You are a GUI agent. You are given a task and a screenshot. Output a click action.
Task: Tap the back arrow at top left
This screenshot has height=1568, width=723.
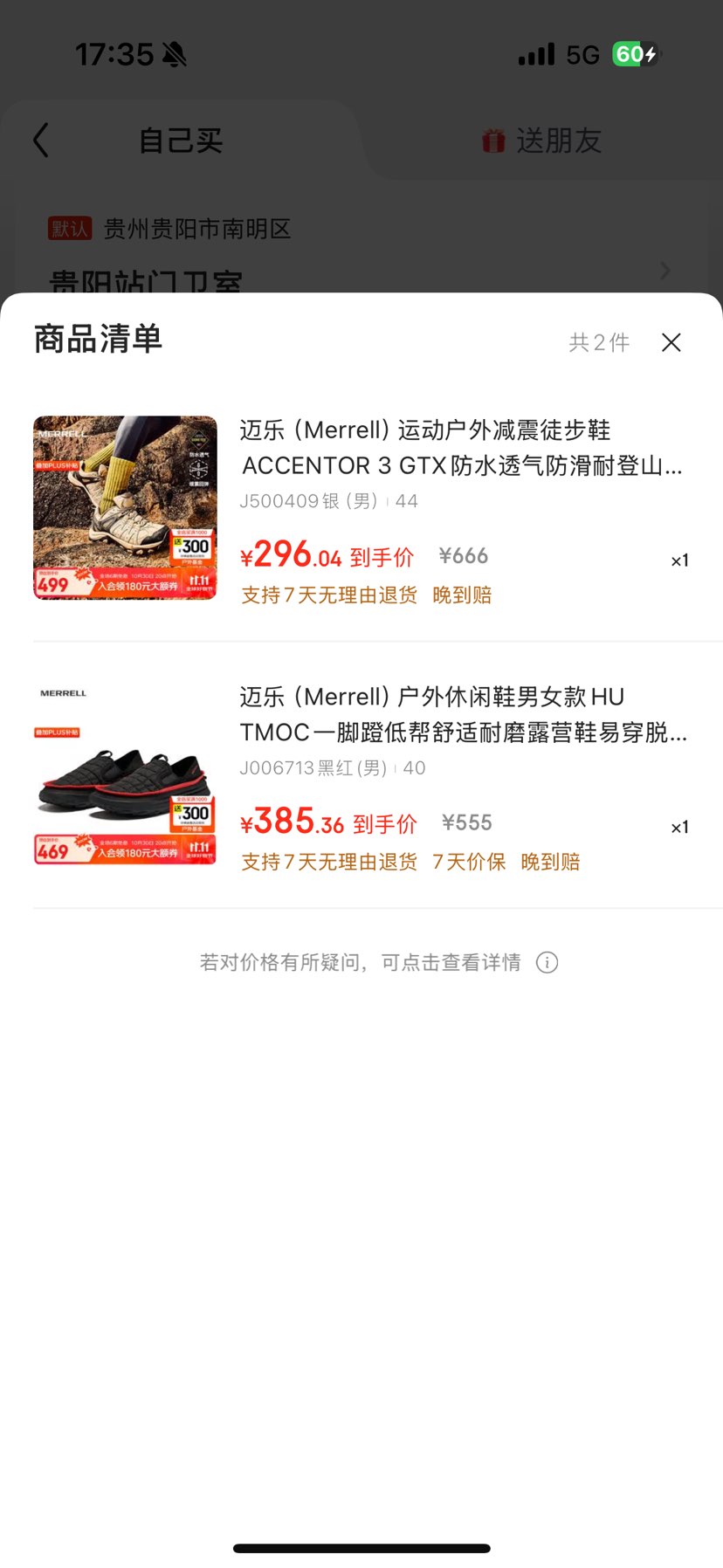(41, 140)
